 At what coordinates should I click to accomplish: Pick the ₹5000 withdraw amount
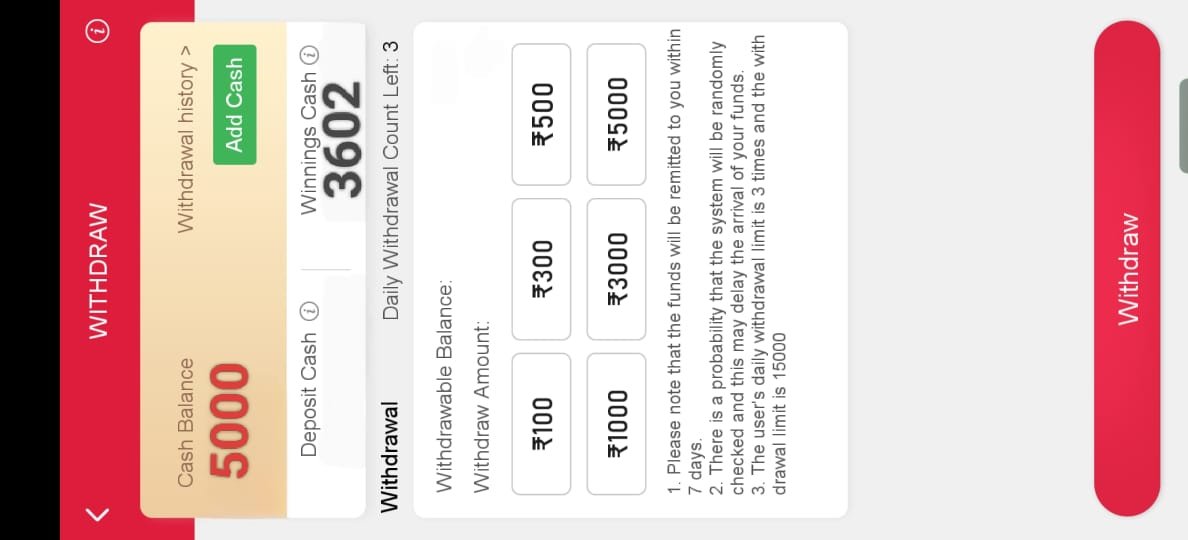coord(617,114)
